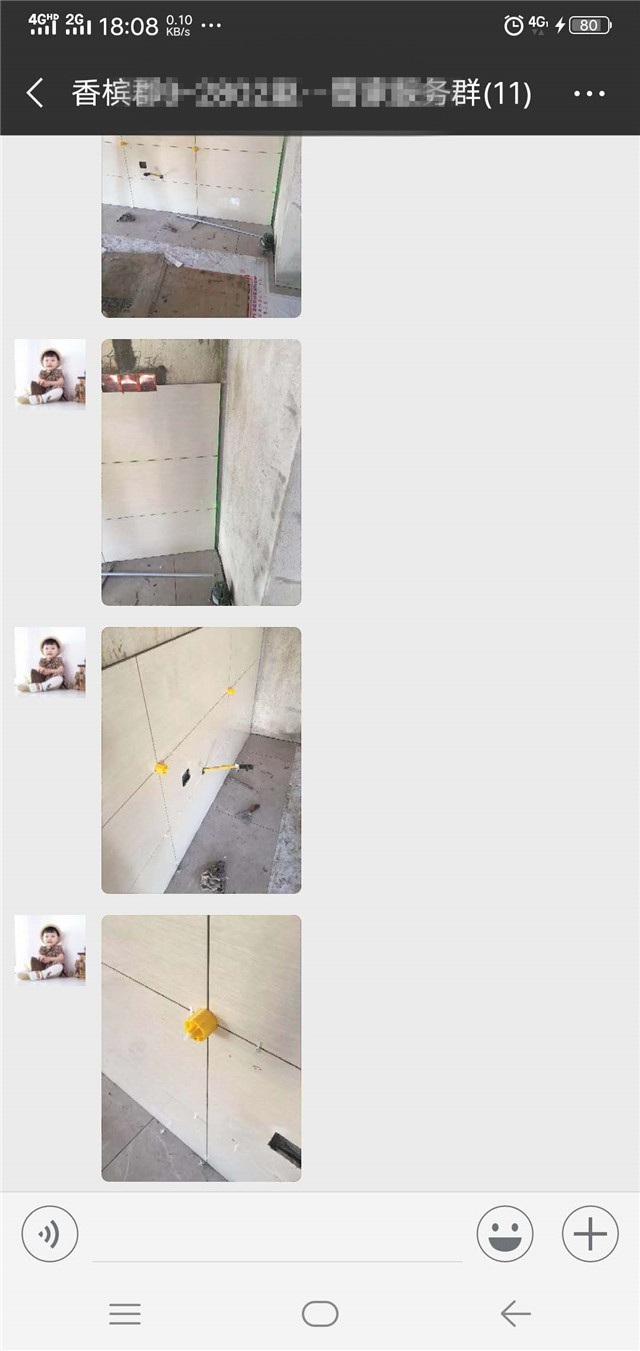Open the group chat overflow menu
The height and width of the screenshot is (1351, 640).
[x=589, y=94]
